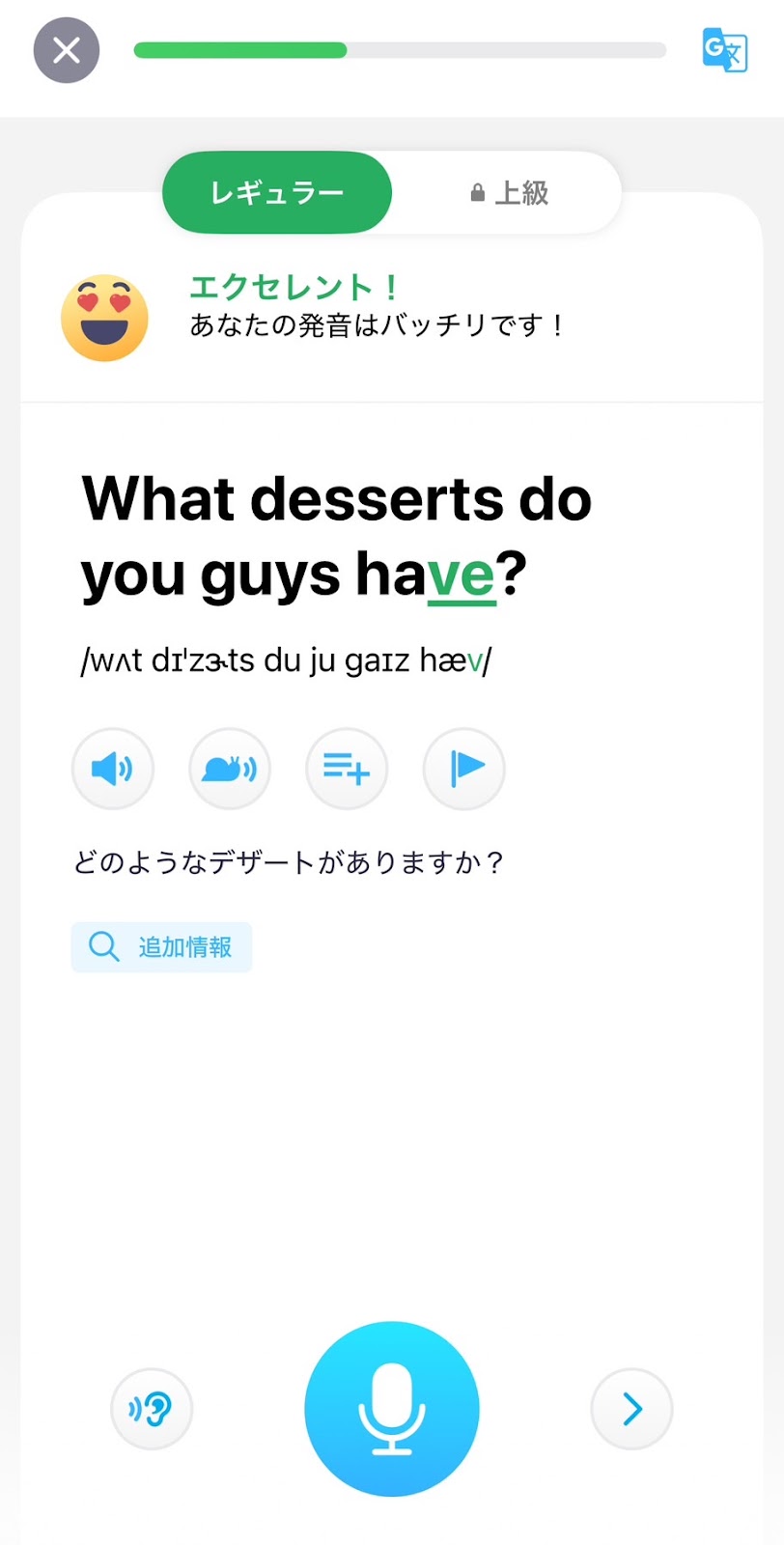Flag this phrase with the flag icon
The width and height of the screenshot is (784, 1545).
[464, 769]
